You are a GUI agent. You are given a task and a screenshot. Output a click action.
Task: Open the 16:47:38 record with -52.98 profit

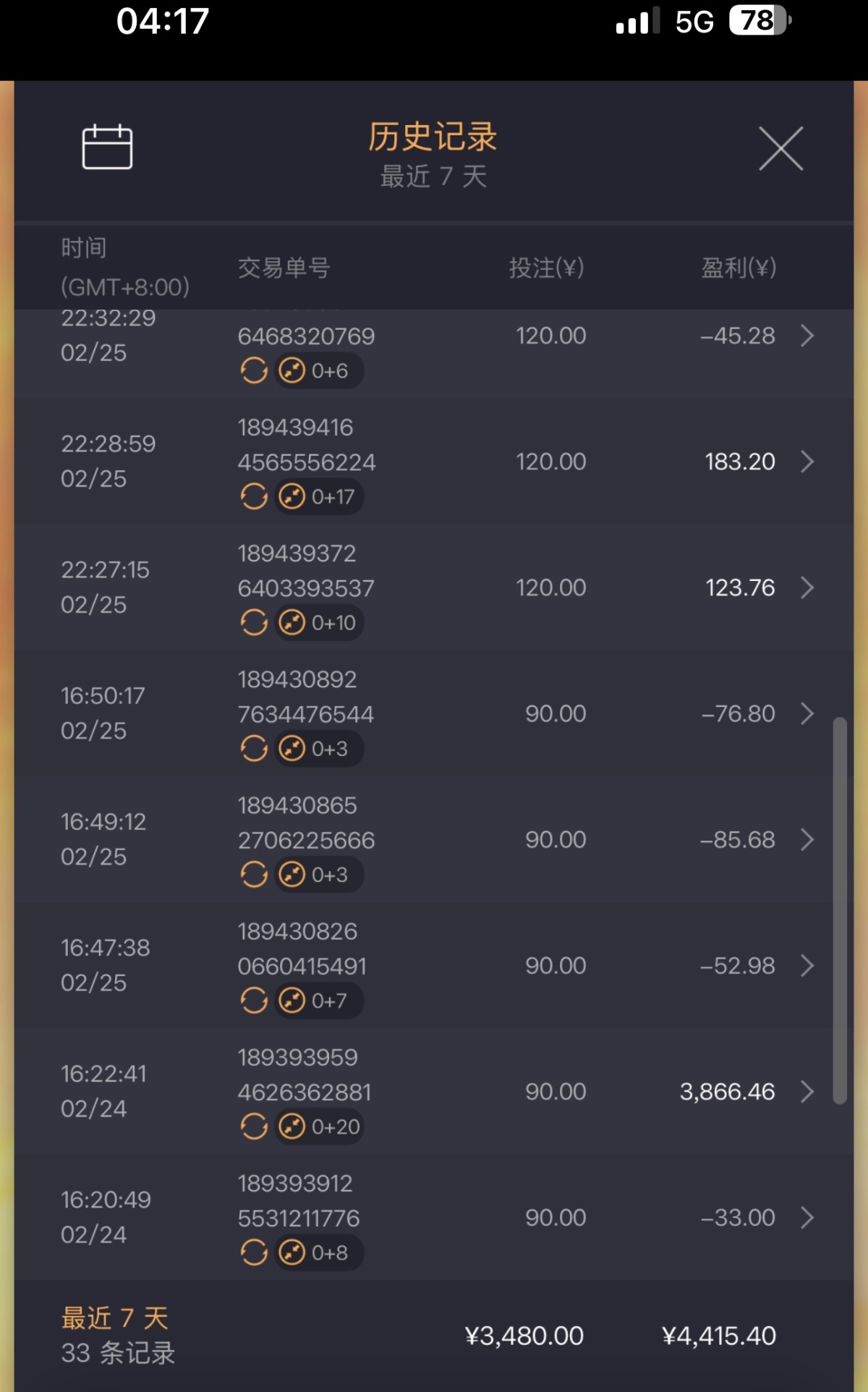pyautogui.click(x=807, y=965)
